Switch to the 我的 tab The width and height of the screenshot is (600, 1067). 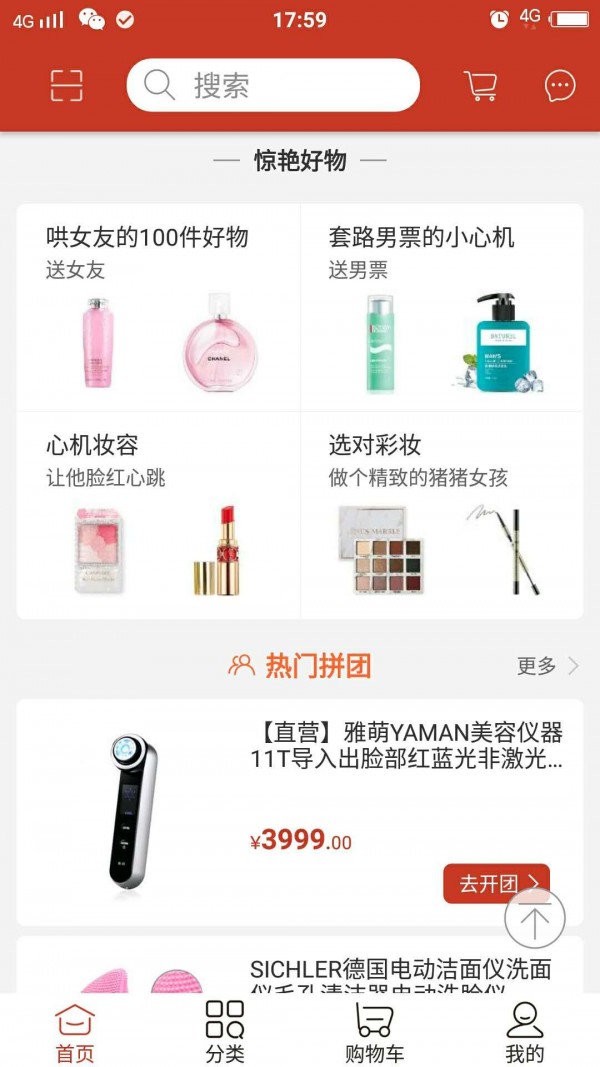click(x=525, y=1031)
